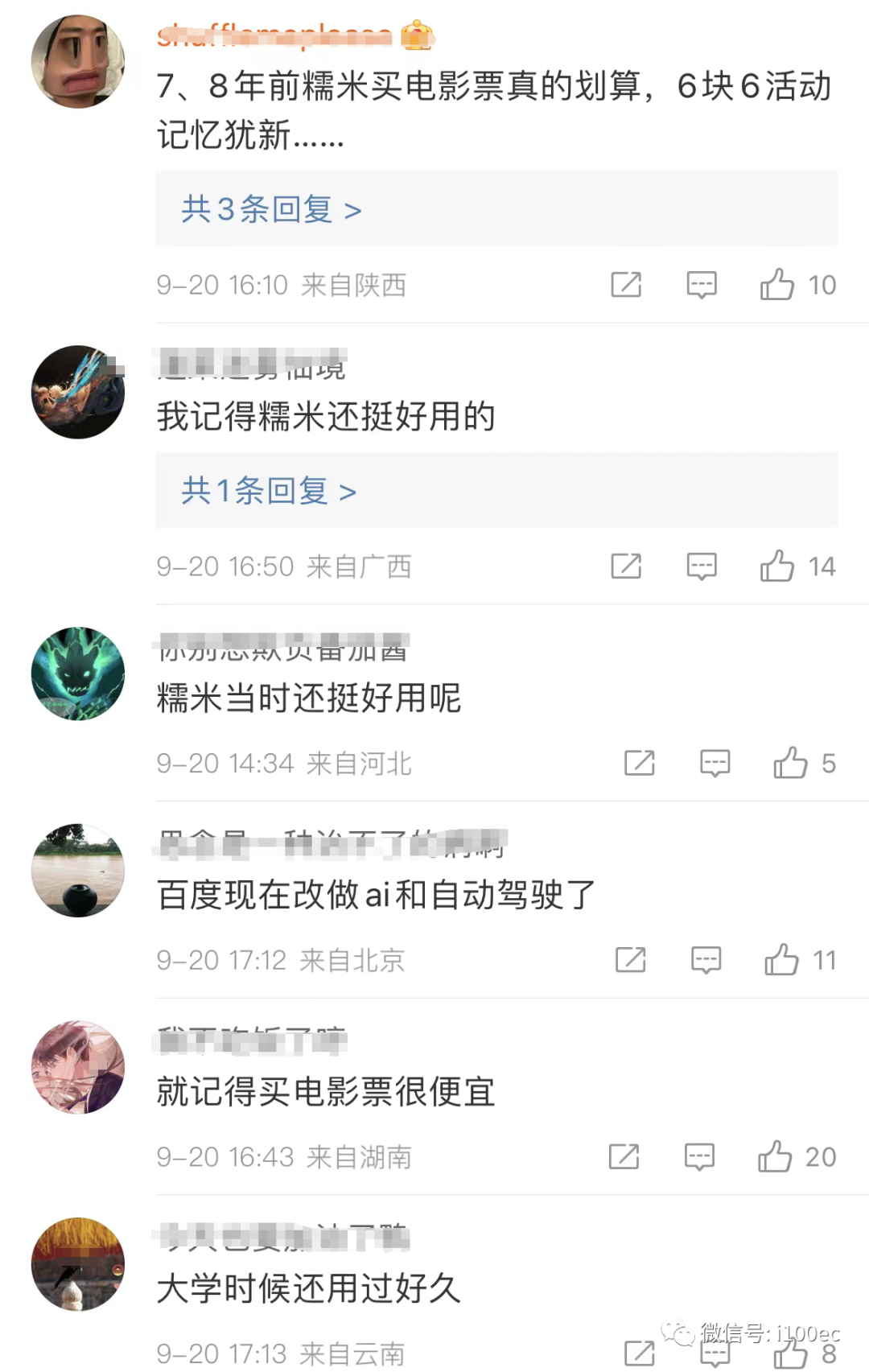The image size is (869, 1372).
Task: Like 糯米当时还挺好用呢 comment
Action: tap(790, 763)
